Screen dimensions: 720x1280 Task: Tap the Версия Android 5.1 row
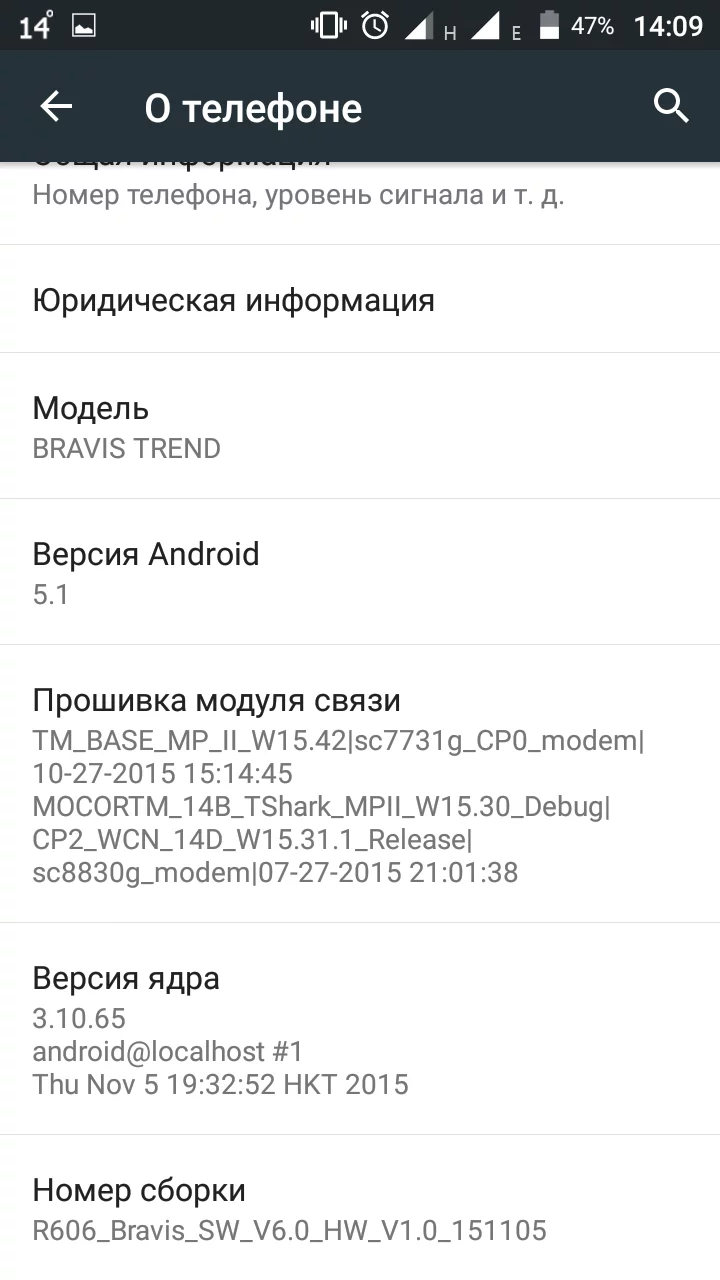pos(360,573)
